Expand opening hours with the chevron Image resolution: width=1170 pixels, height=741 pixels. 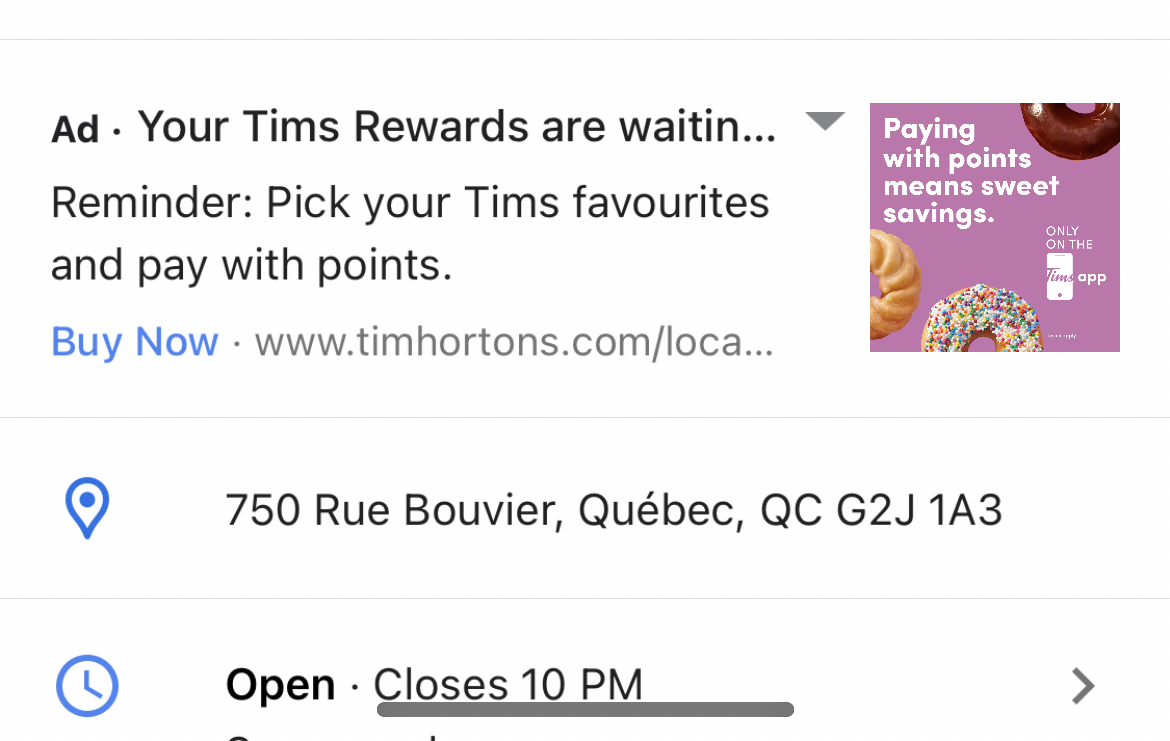tap(1083, 686)
